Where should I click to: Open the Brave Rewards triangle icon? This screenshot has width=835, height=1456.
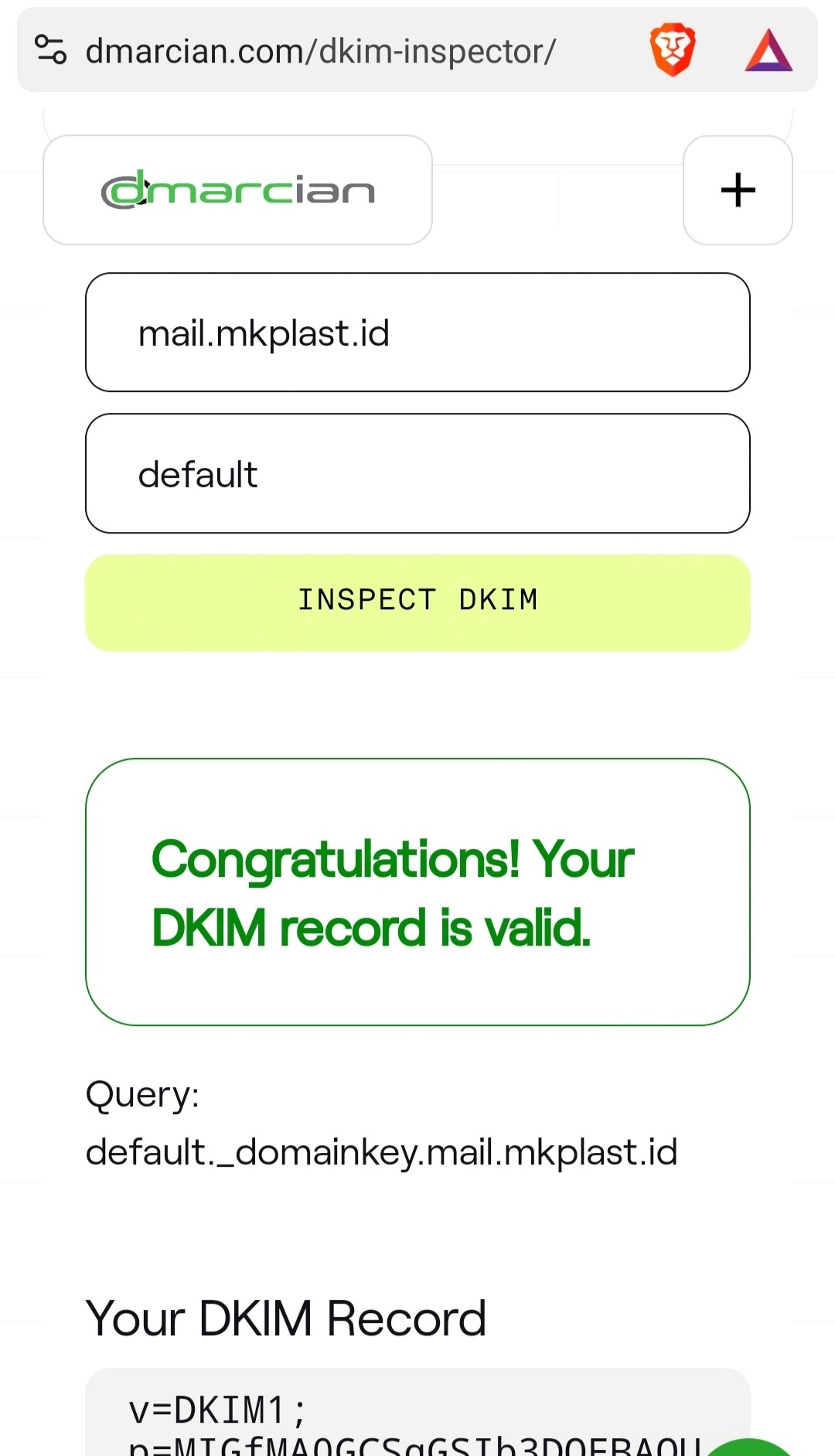pos(769,51)
